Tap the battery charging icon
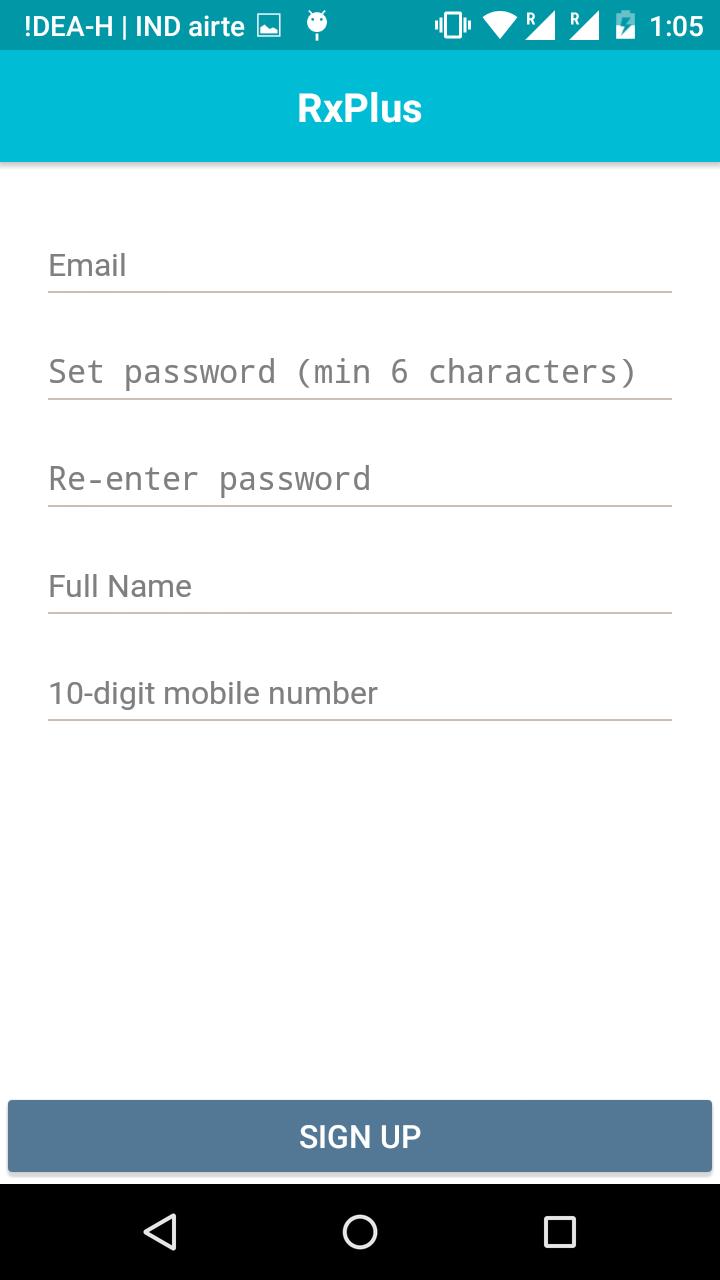The width and height of the screenshot is (720, 1280). 626,26
